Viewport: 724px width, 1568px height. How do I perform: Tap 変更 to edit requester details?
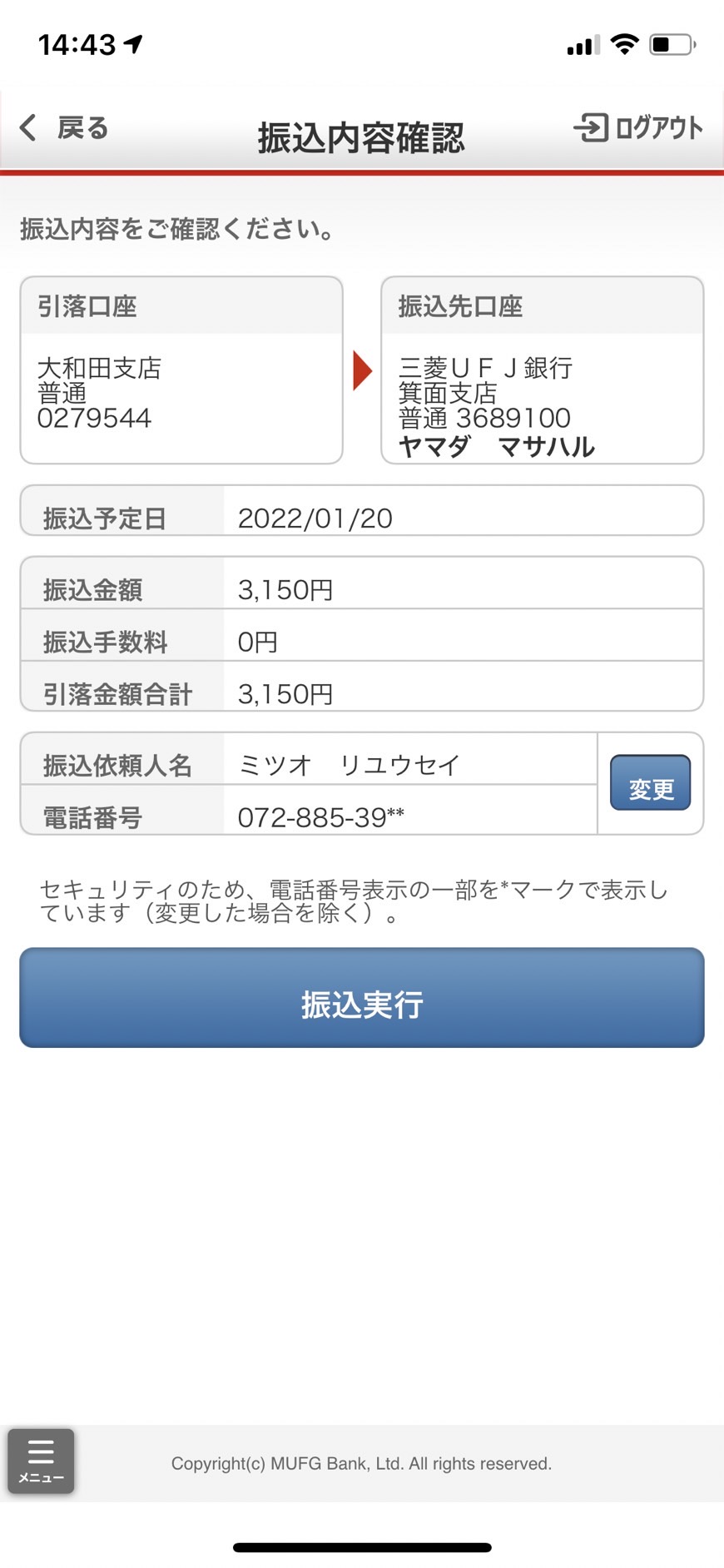651,782
